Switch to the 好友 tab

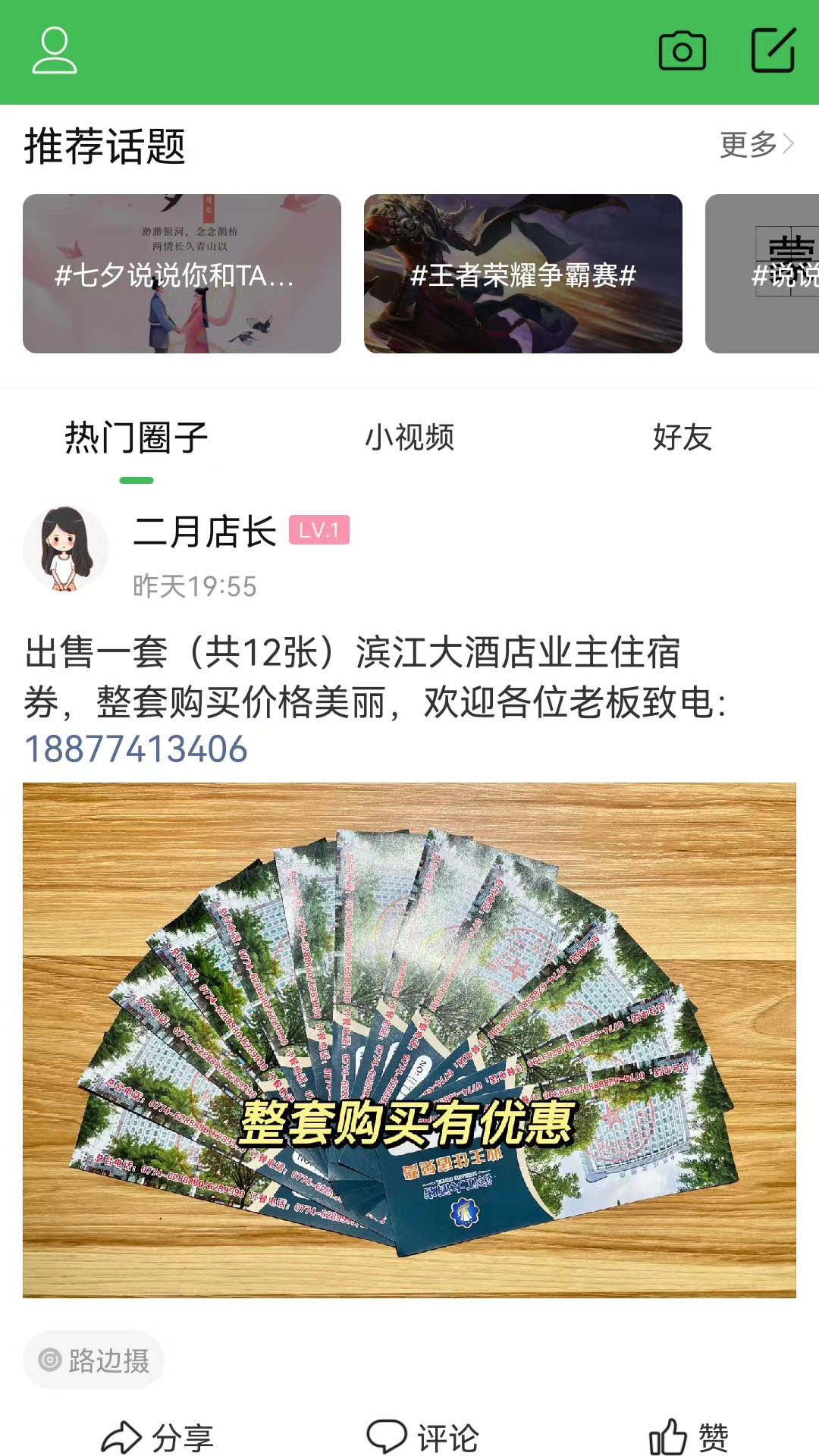click(682, 438)
